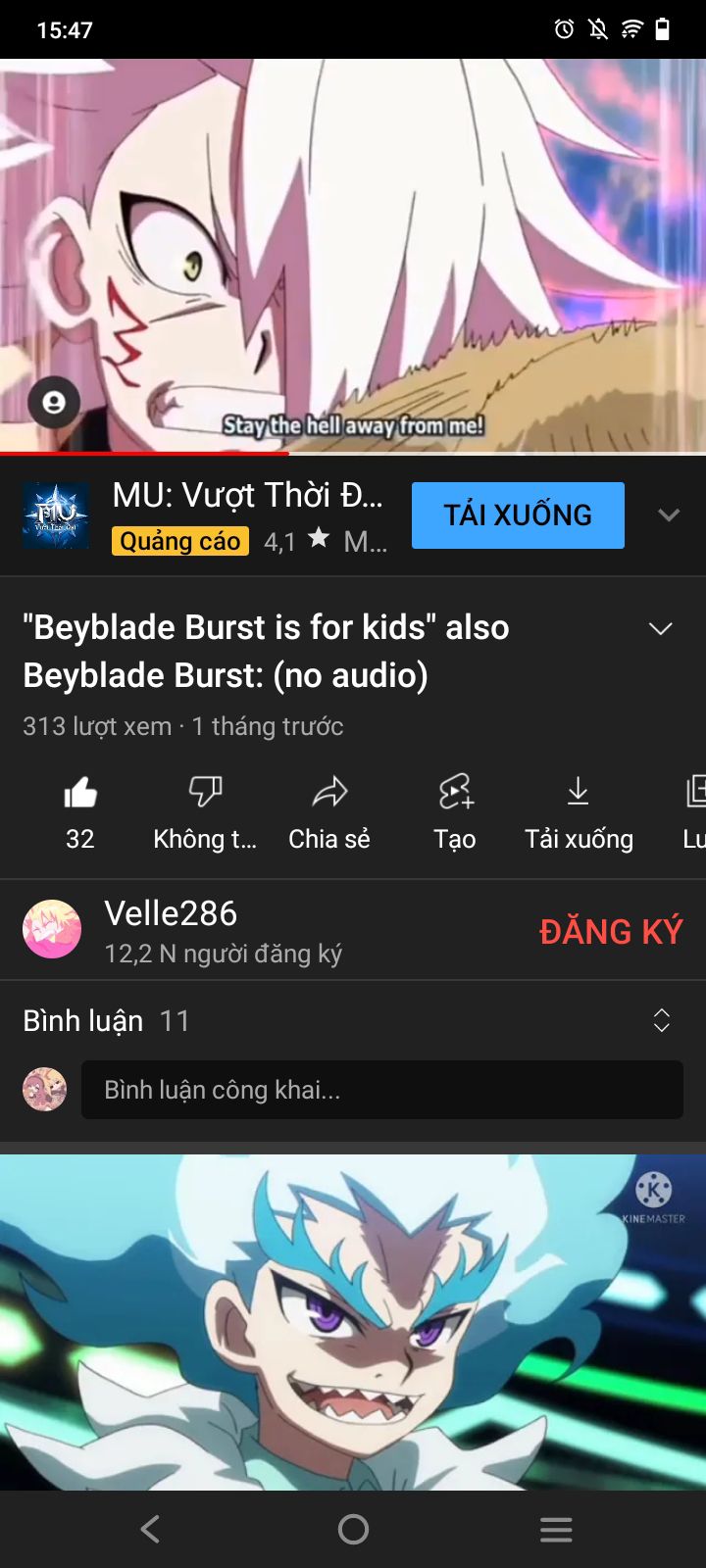Image resolution: width=706 pixels, height=1568 pixels.
Task: Open the recommended video with KineMaster watermark
Action: click(353, 1323)
